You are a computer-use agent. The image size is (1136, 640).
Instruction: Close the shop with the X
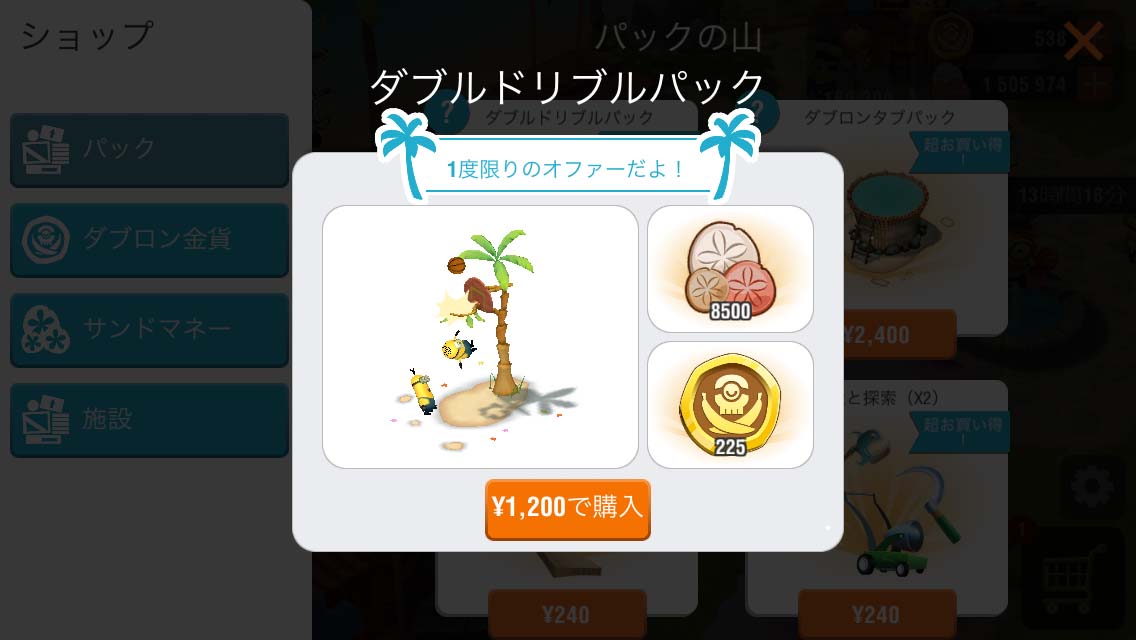[1083, 41]
